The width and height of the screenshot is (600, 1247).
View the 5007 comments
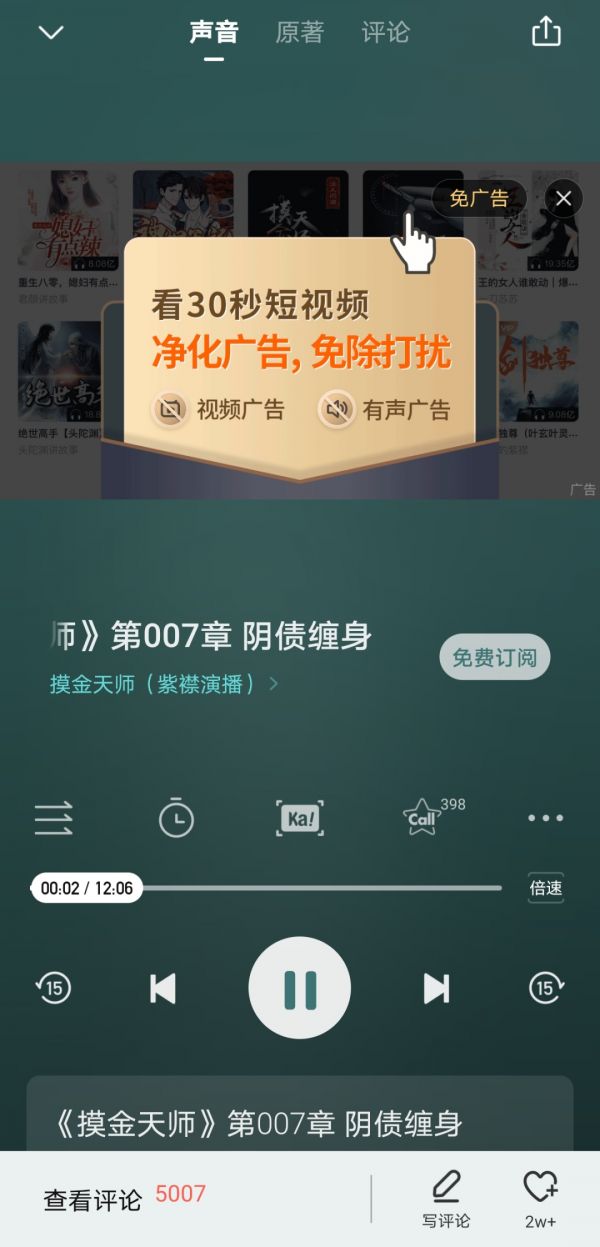[124, 1198]
